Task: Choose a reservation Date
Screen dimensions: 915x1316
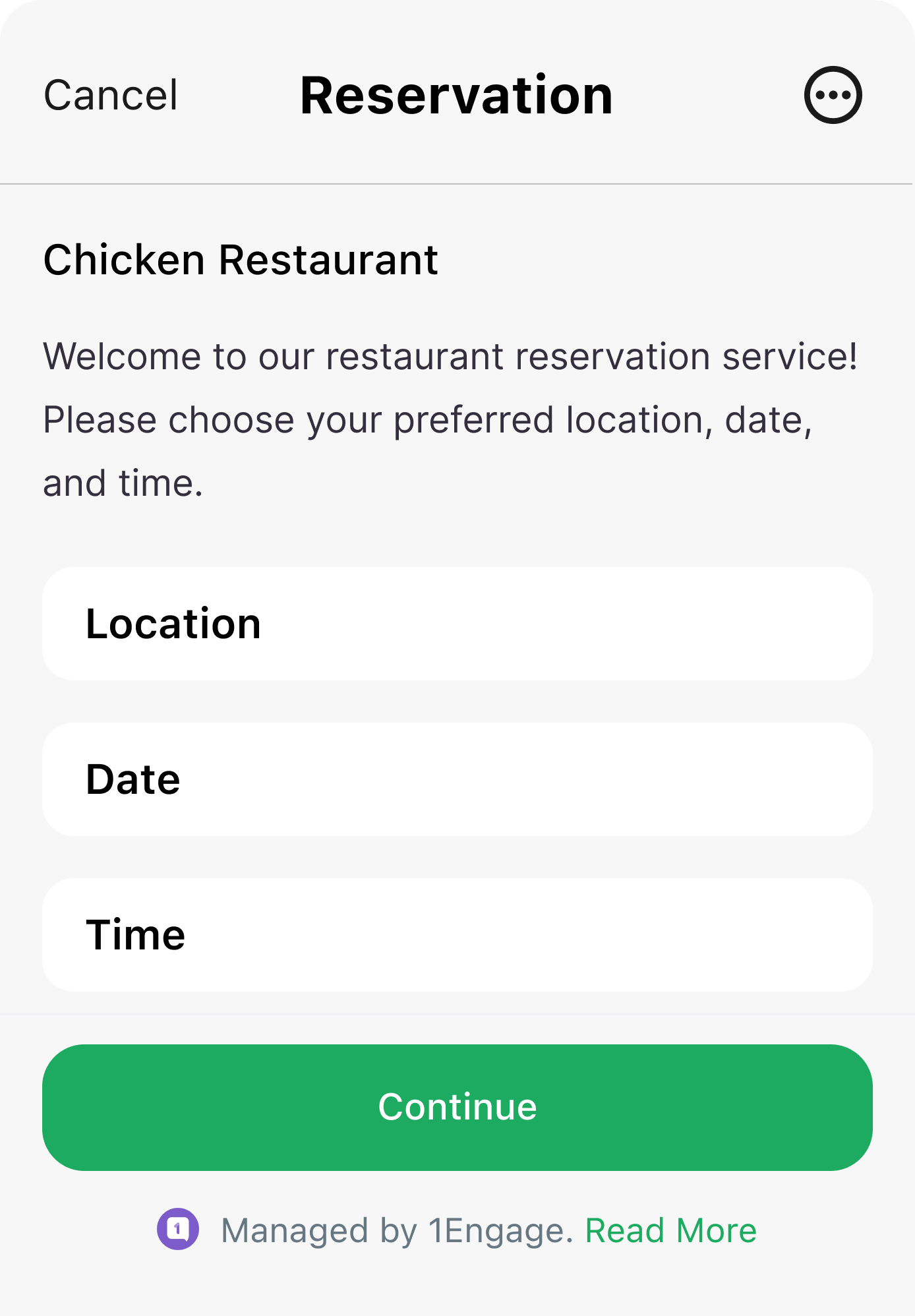Action: [457, 779]
